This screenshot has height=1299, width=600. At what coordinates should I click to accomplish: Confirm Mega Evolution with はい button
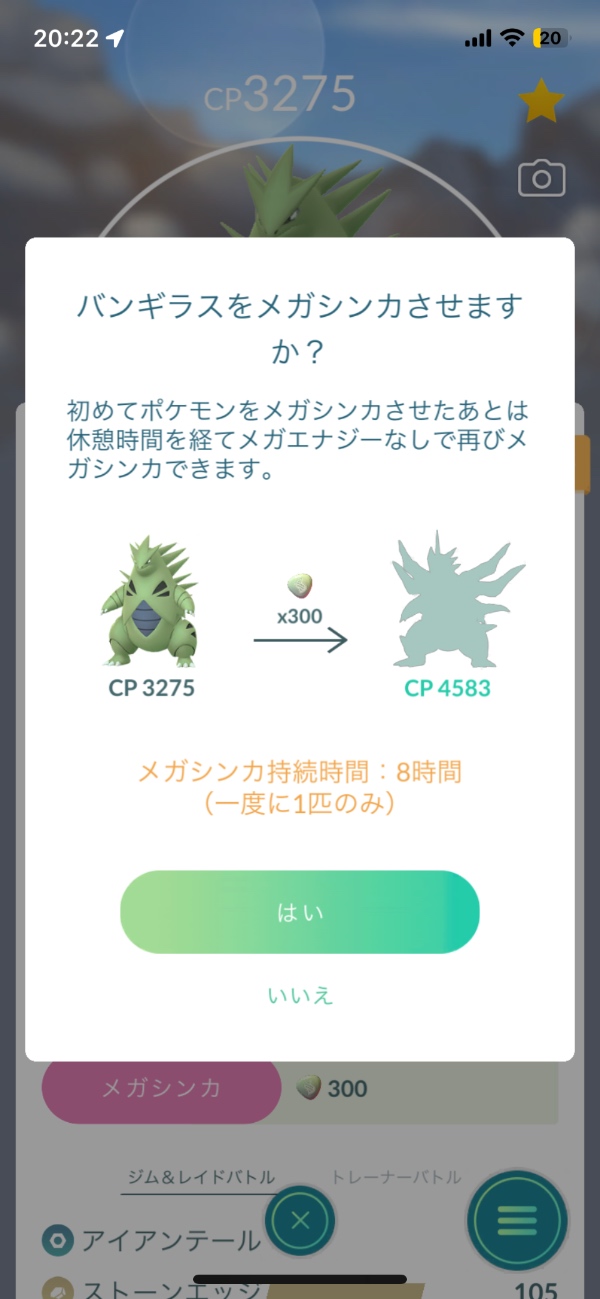pyautogui.click(x=300, y=912)
